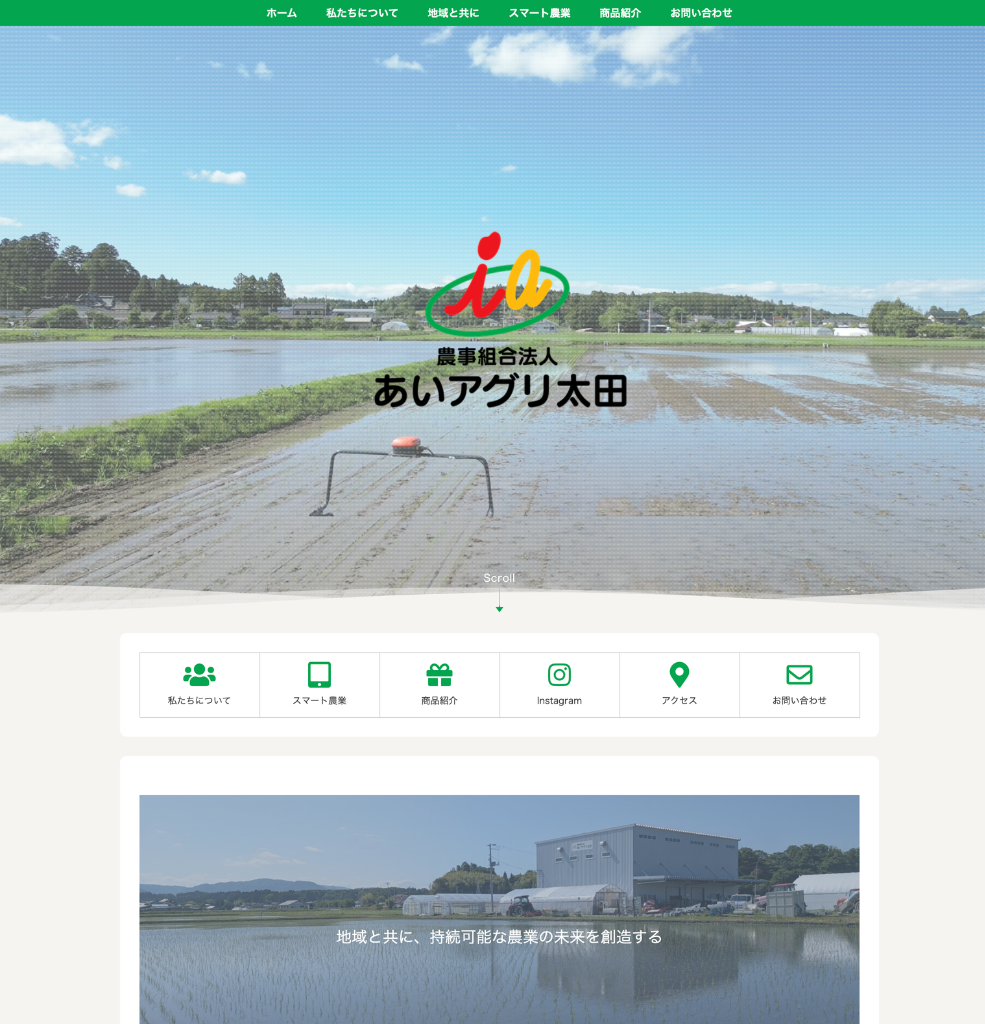The height and width of the screenshot is (1024, 985).
Task: Visit the Instagram tile
Action: 559,685
